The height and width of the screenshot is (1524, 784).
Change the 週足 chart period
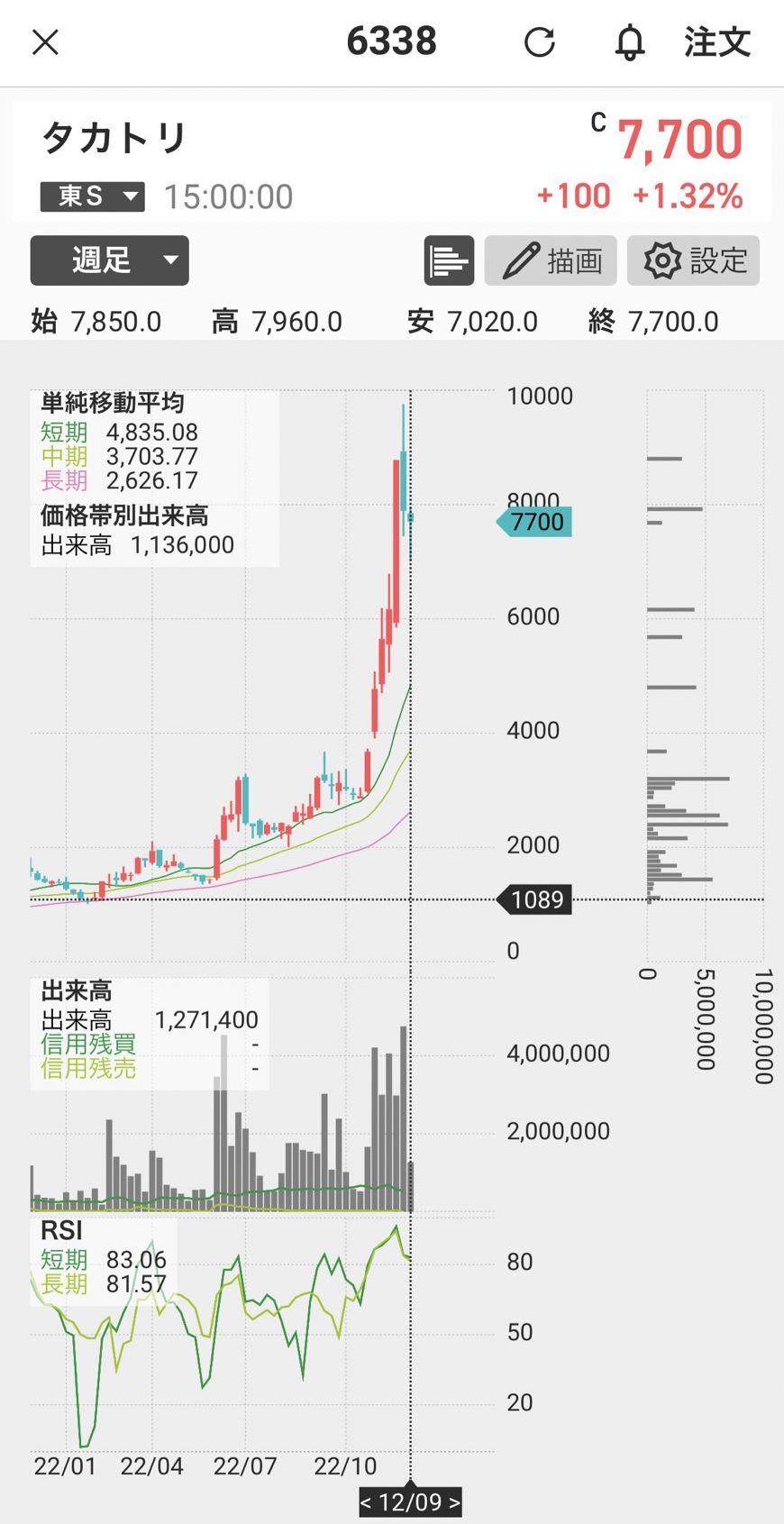[110, 260]
